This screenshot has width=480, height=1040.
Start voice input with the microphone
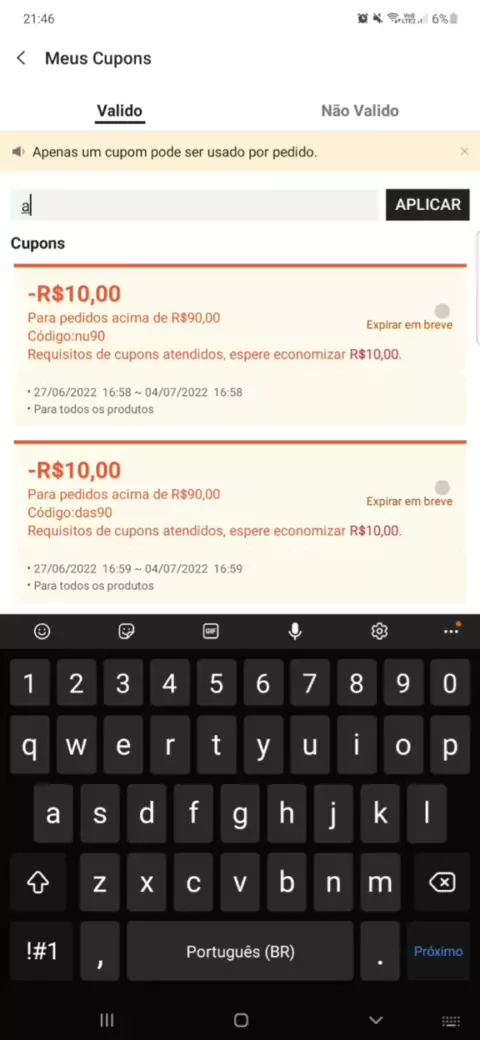(295, 631)
